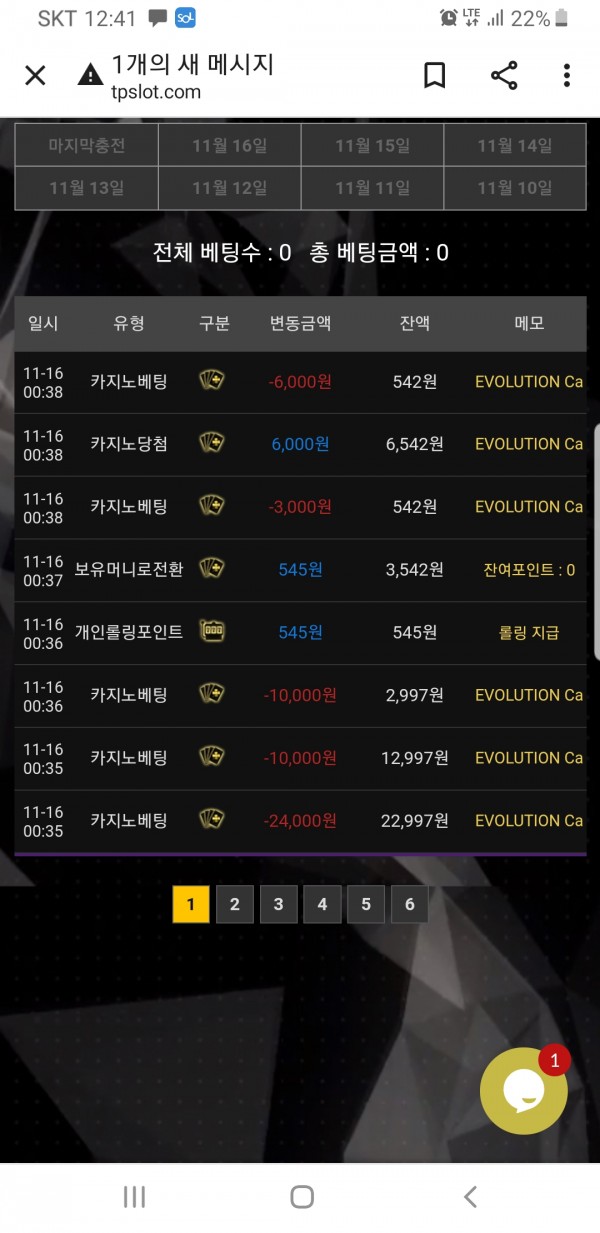Open the browser overflow menu
The image size is (600, 1233).
click(566, 76)
